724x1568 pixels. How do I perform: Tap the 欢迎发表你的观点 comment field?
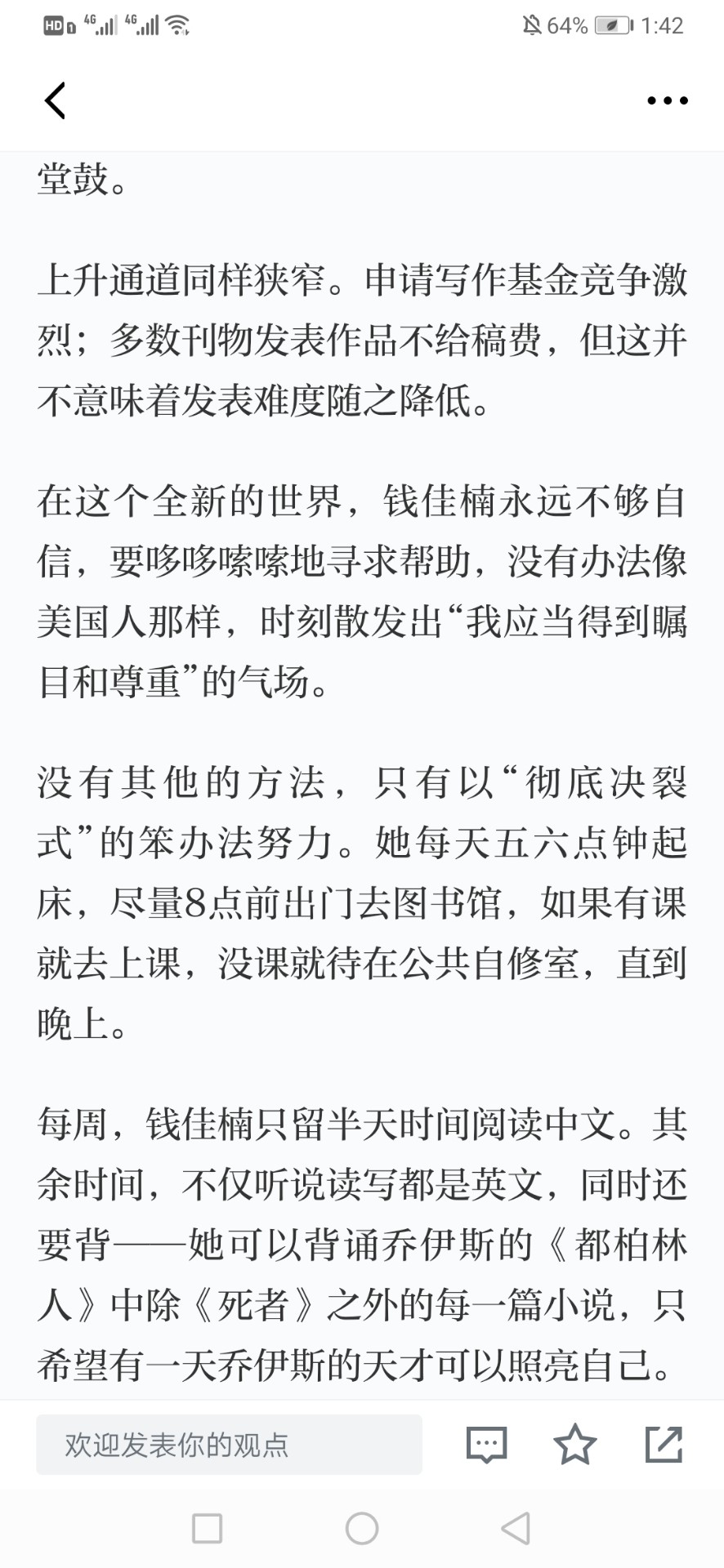(x=229, y=1445)
